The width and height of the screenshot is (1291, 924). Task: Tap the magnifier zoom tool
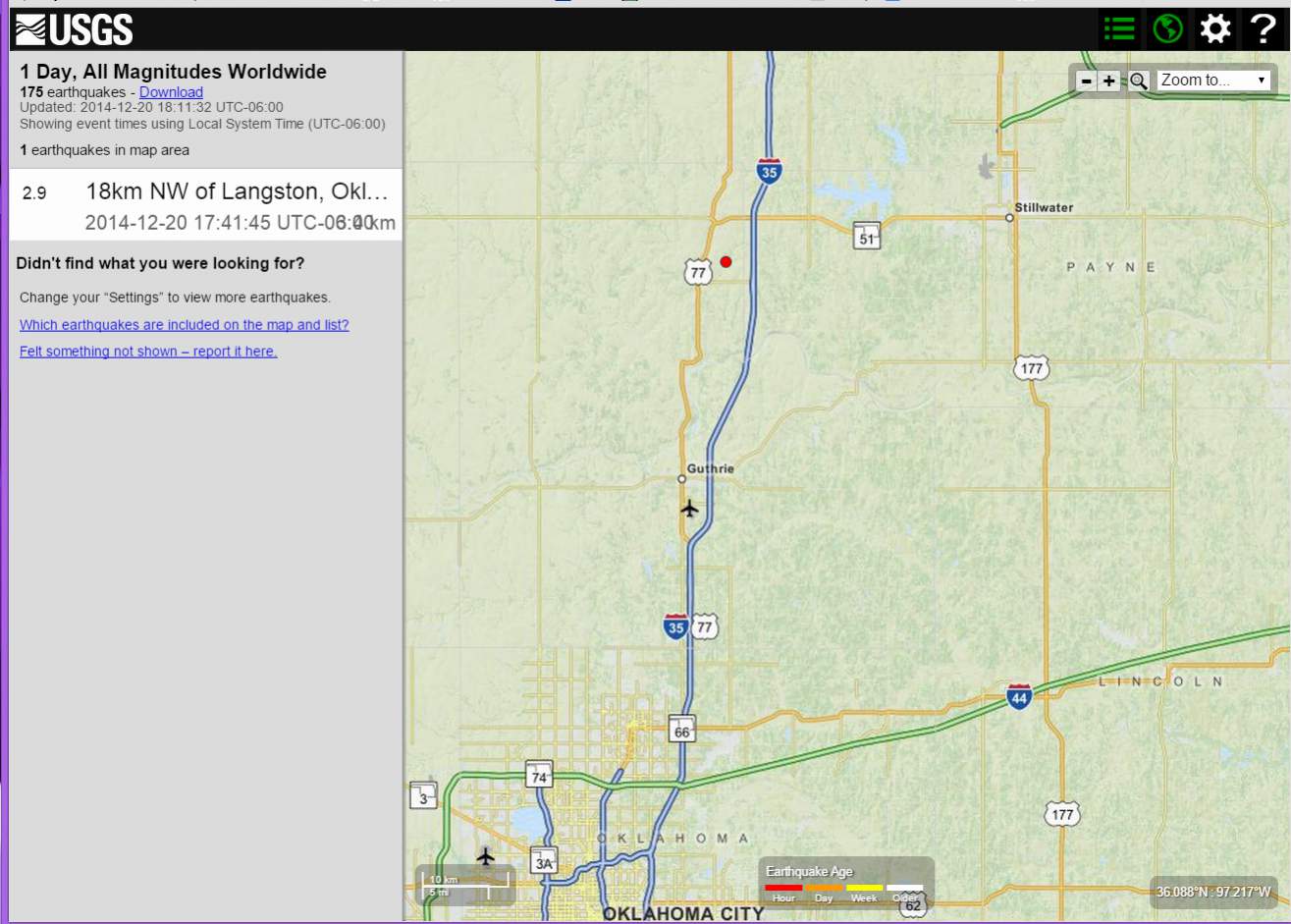pyautogui.click(x=1138, y=82)
